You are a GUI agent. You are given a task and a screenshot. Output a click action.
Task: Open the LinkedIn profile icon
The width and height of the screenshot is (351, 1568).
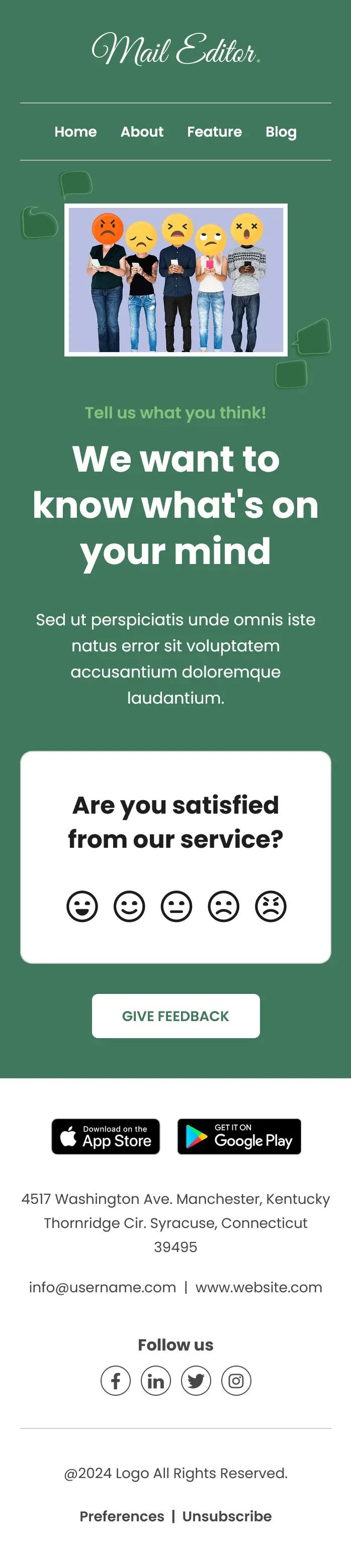[x=156, y=1381]
